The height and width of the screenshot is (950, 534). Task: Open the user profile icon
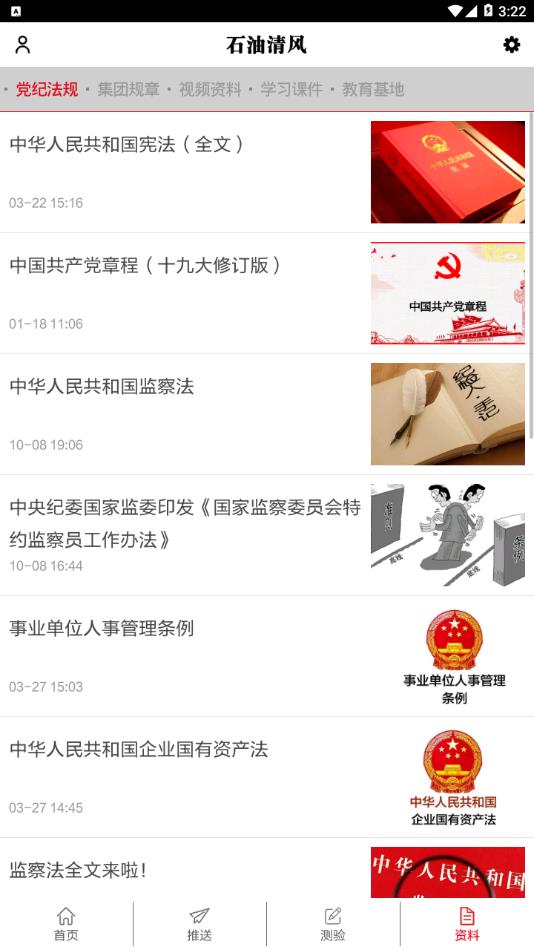click(22, 45)
